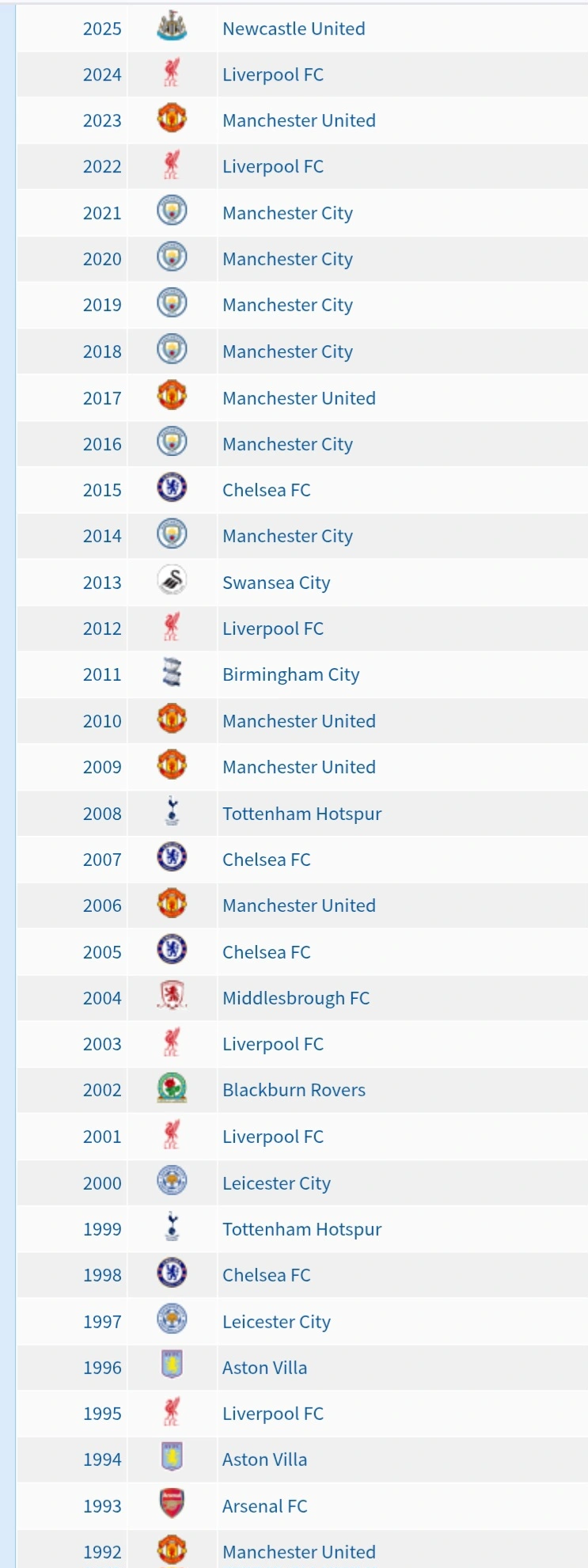
Task: Open Chelsea FC in the 2007 row
Action: click(x=266, y=860)
